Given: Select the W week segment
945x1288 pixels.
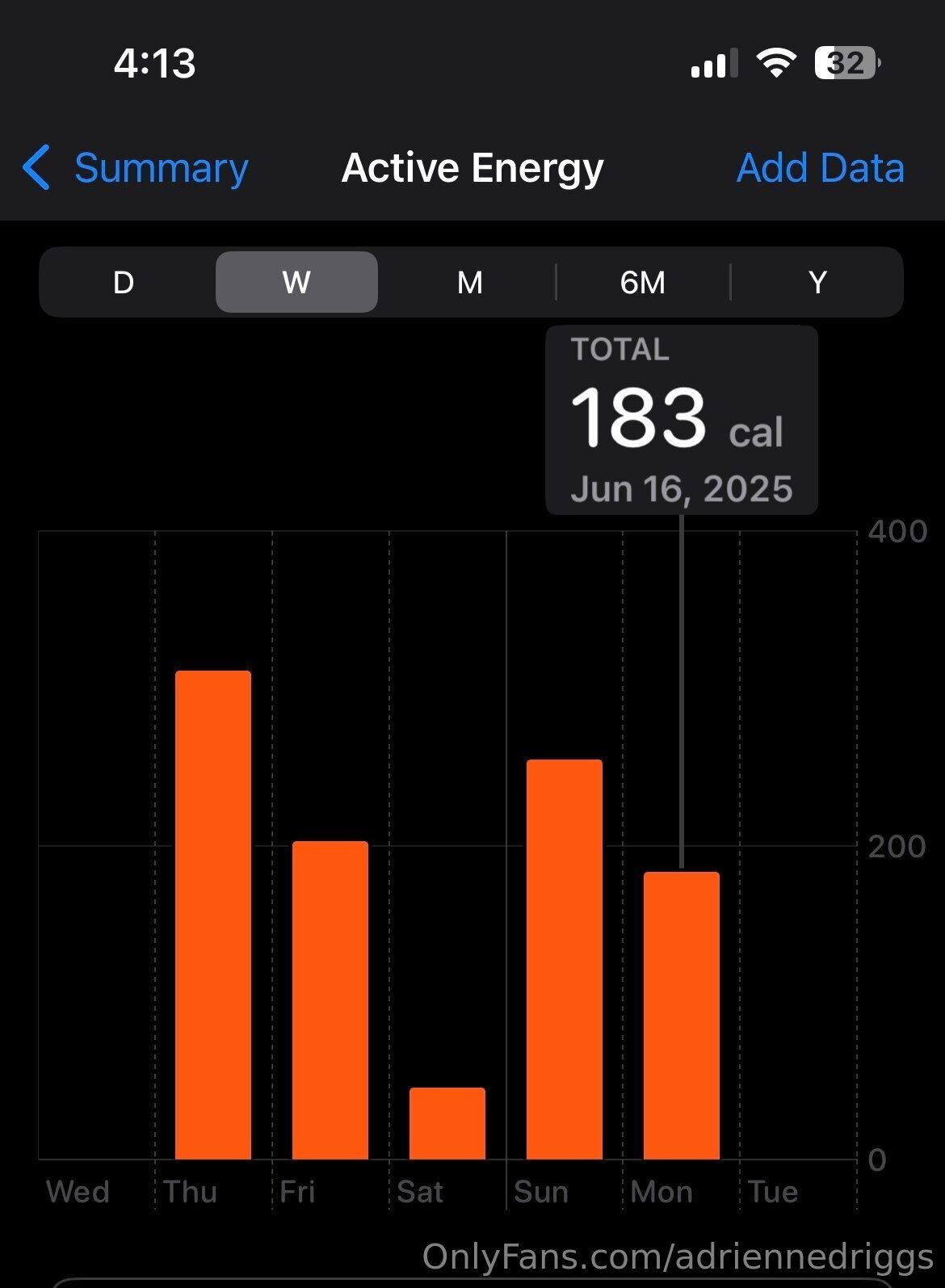Looking at the screenshot, I should [x=296, y=282].
